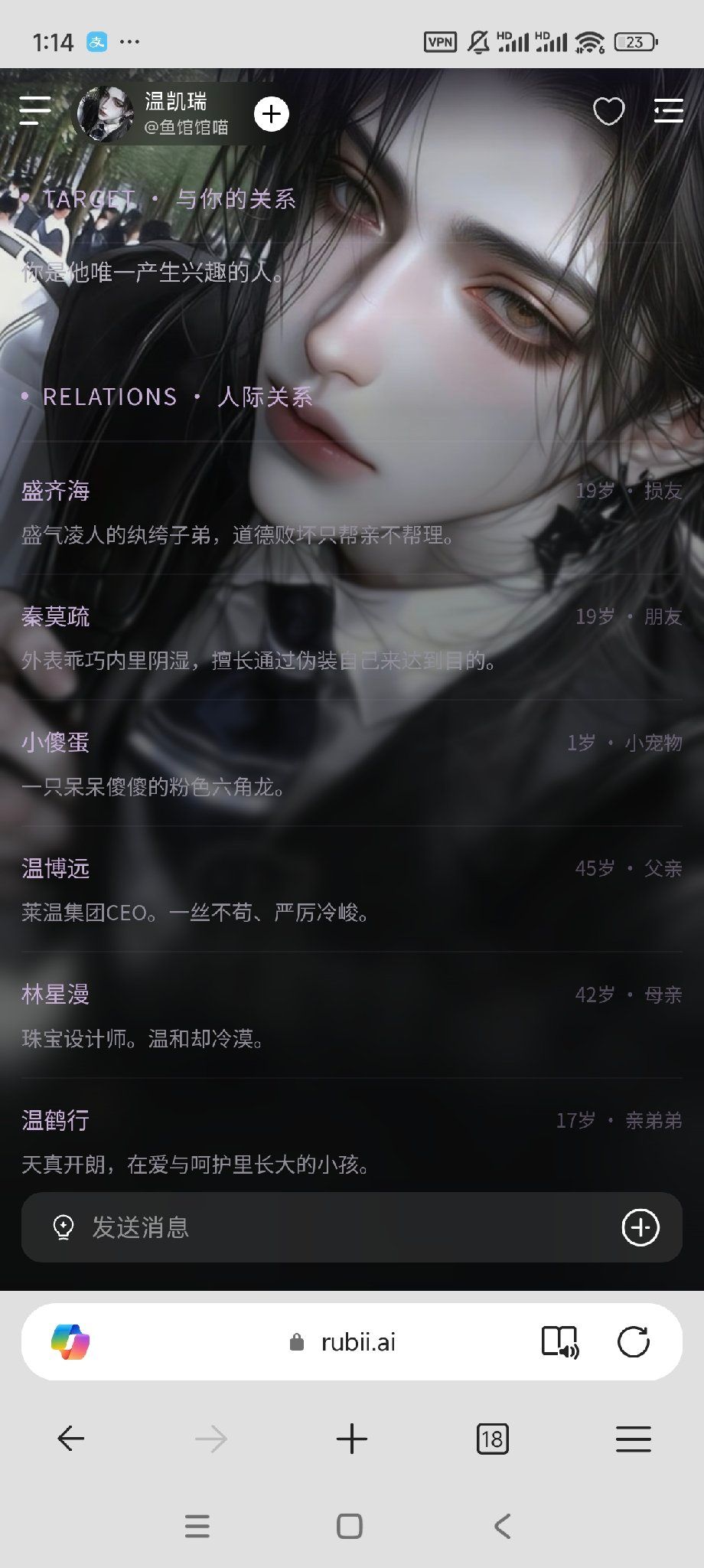Go to the phone's home screen
704x1568 pixels.
tap(350, 1526)
